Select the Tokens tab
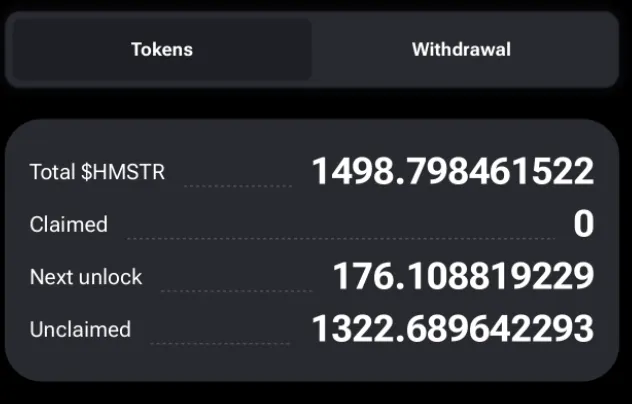The height and width of the screenshot is (404, 632). (x=162, y=49)
